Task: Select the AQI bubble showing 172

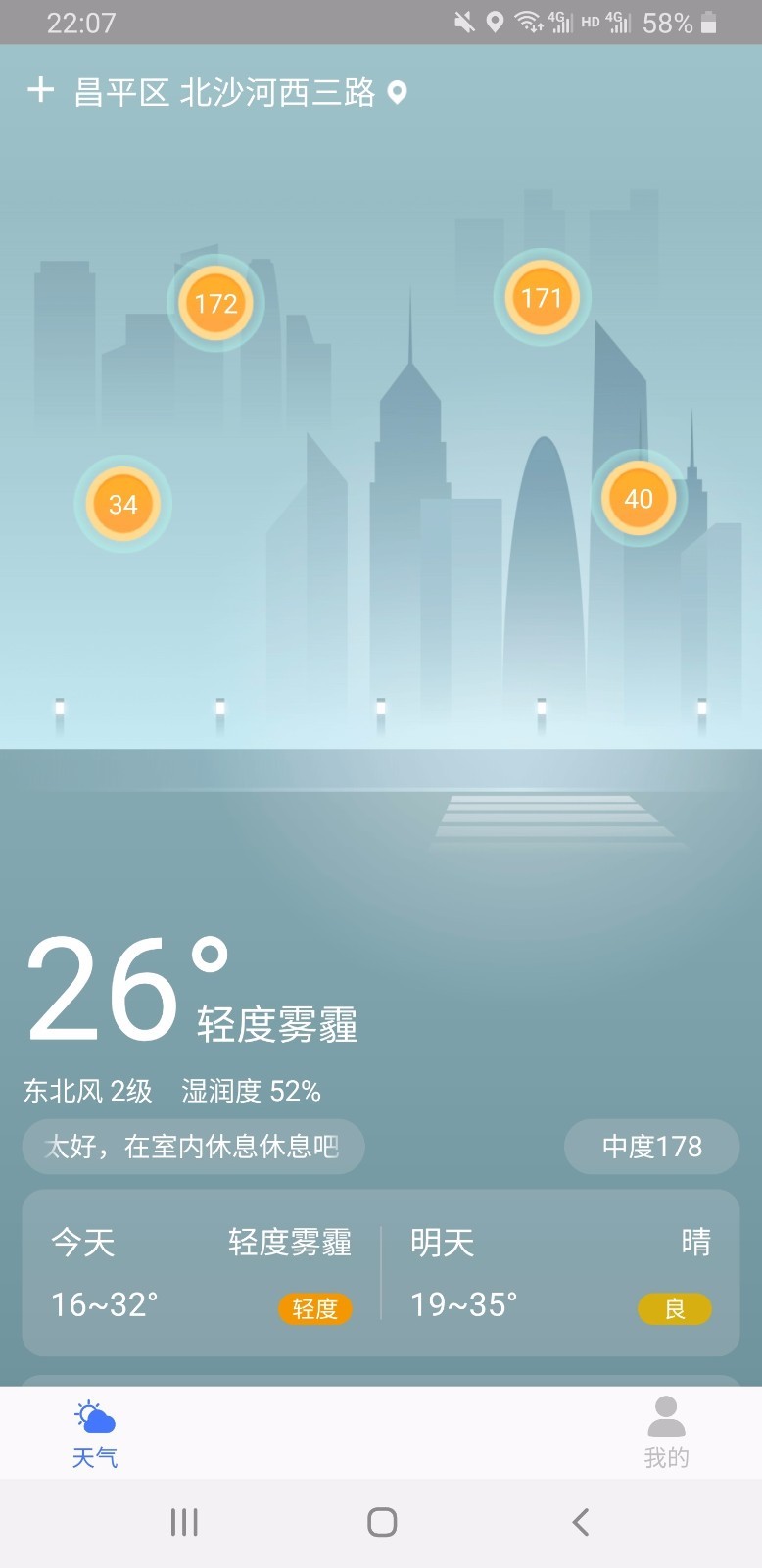Action: point(215,303)
